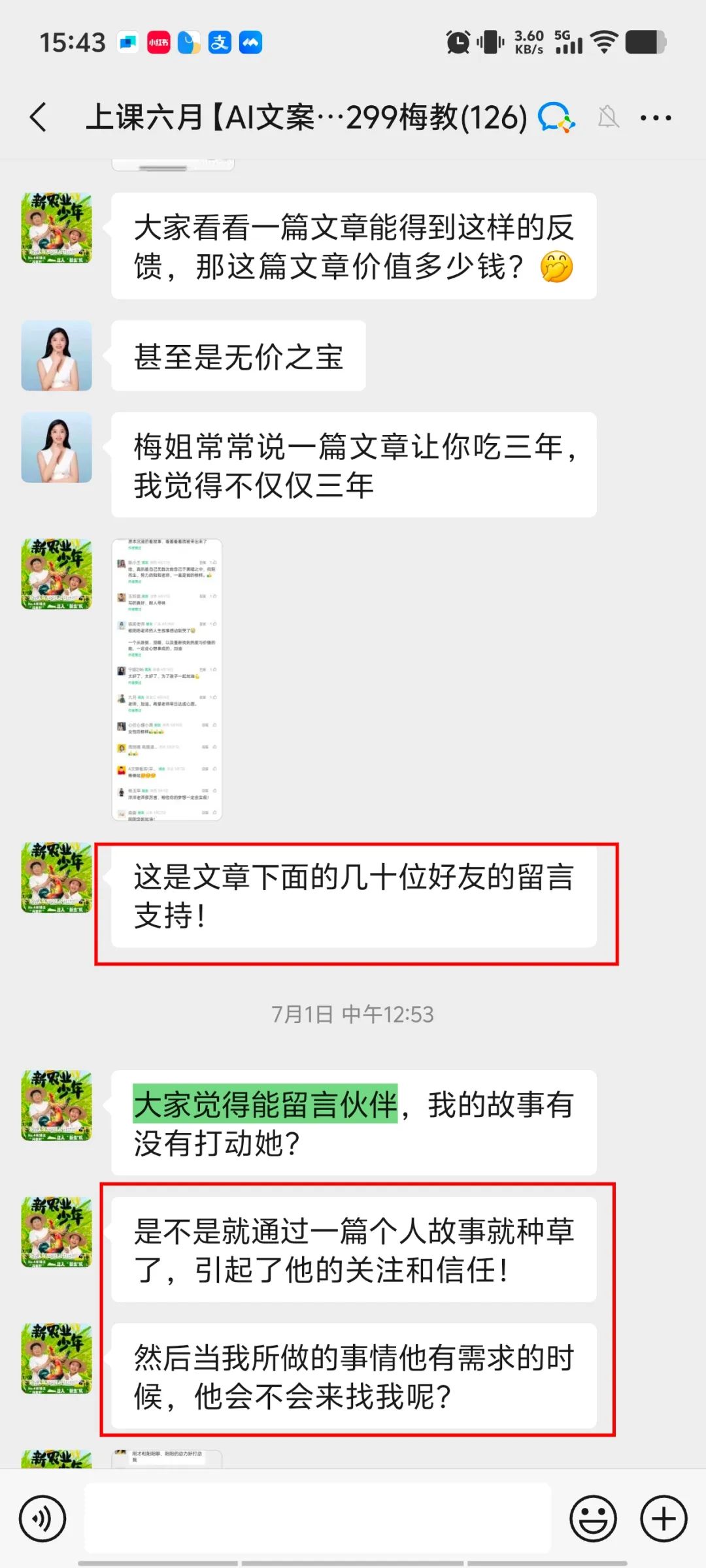Viewport: 706px width, 1568px height.
Task: Open the plus attachment menu
Action: point(663,1519)
